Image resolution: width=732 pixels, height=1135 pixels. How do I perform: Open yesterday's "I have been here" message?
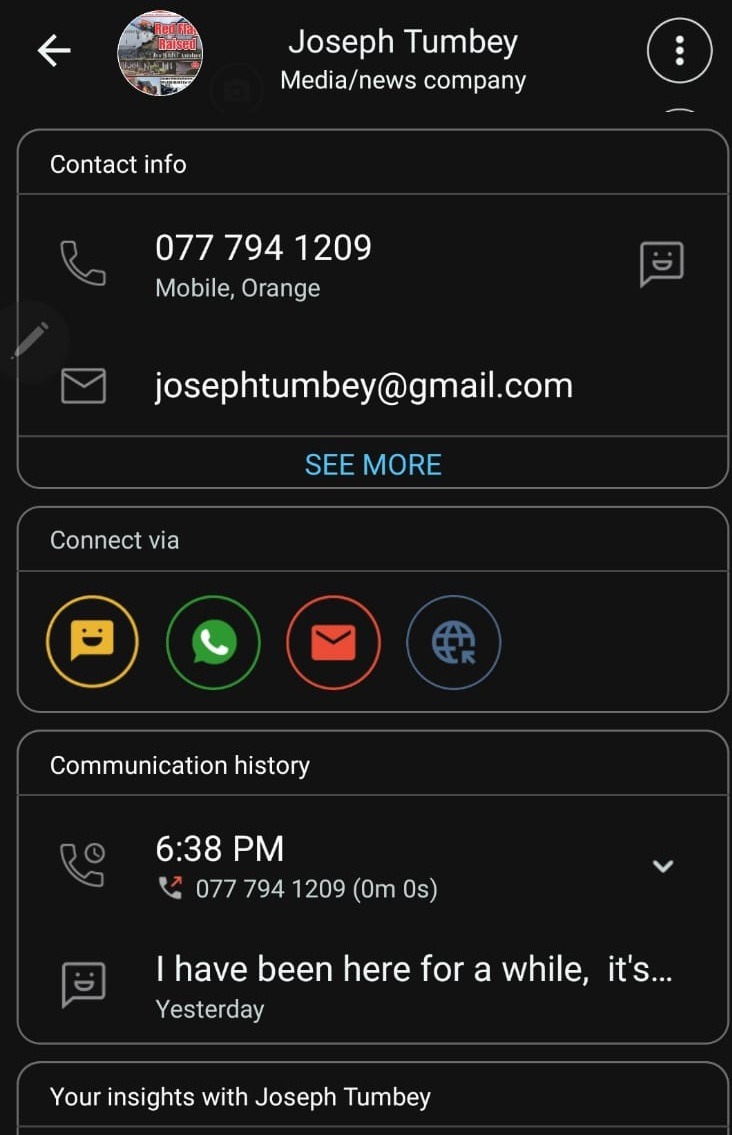(x=412, y=984)
